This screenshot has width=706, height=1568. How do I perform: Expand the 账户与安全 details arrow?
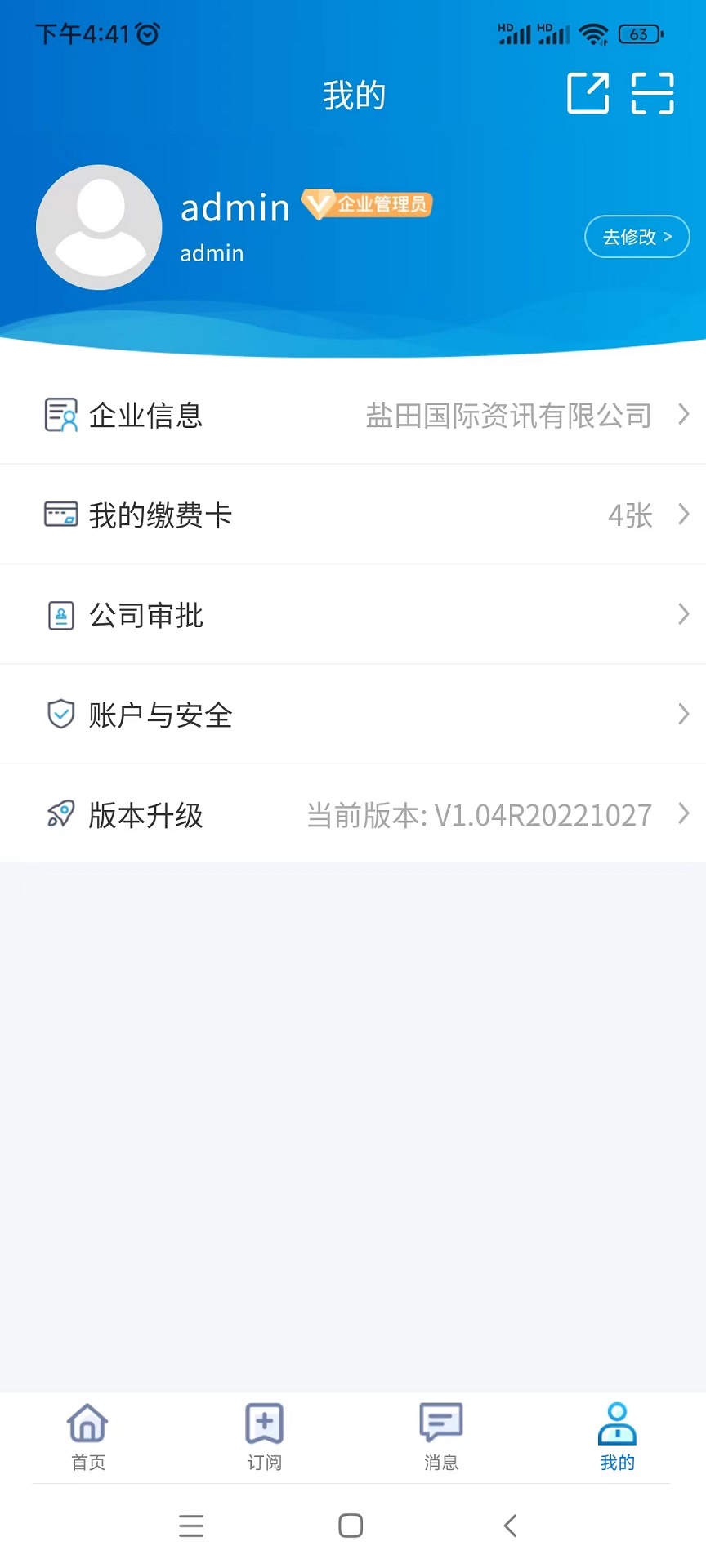click(x=683, y=715)
